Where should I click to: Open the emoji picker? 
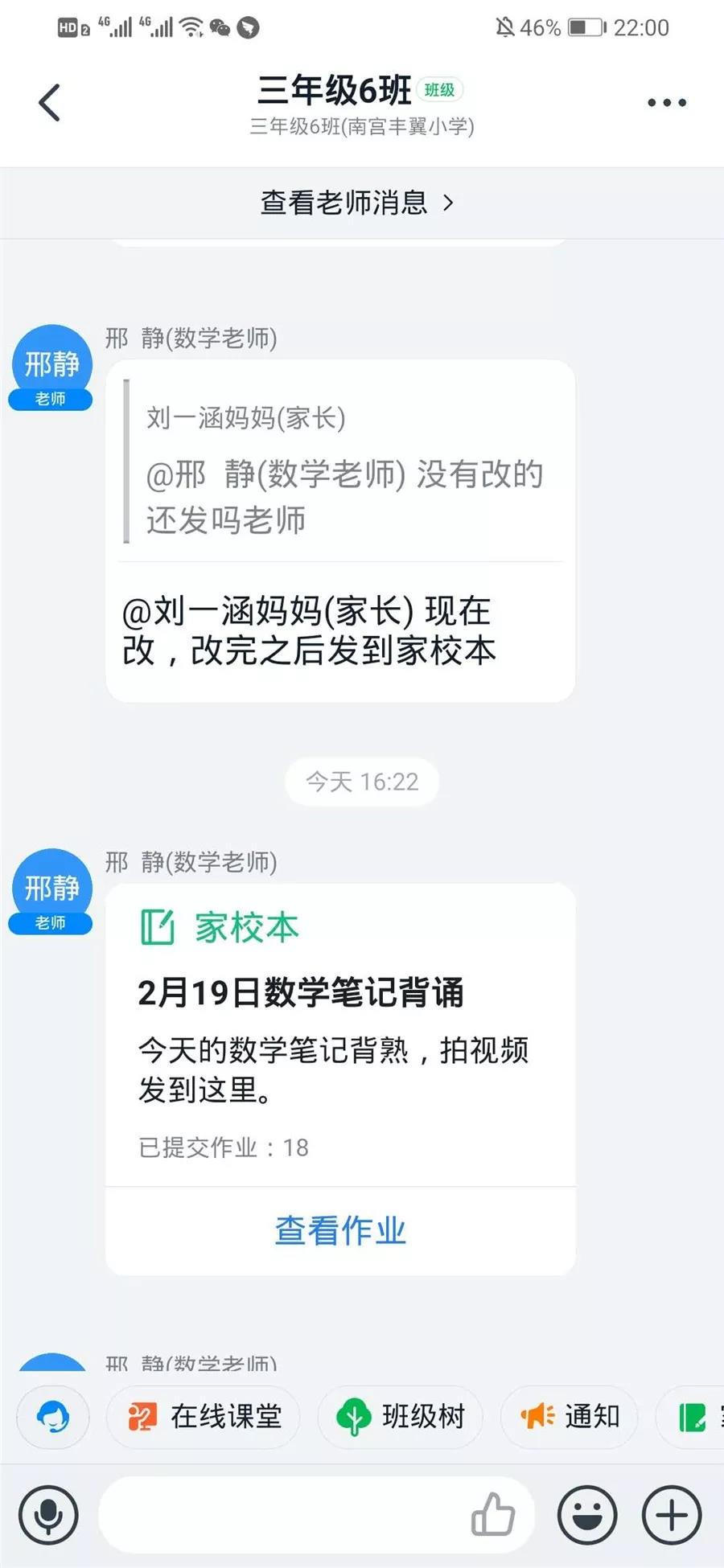point(587,1515)
